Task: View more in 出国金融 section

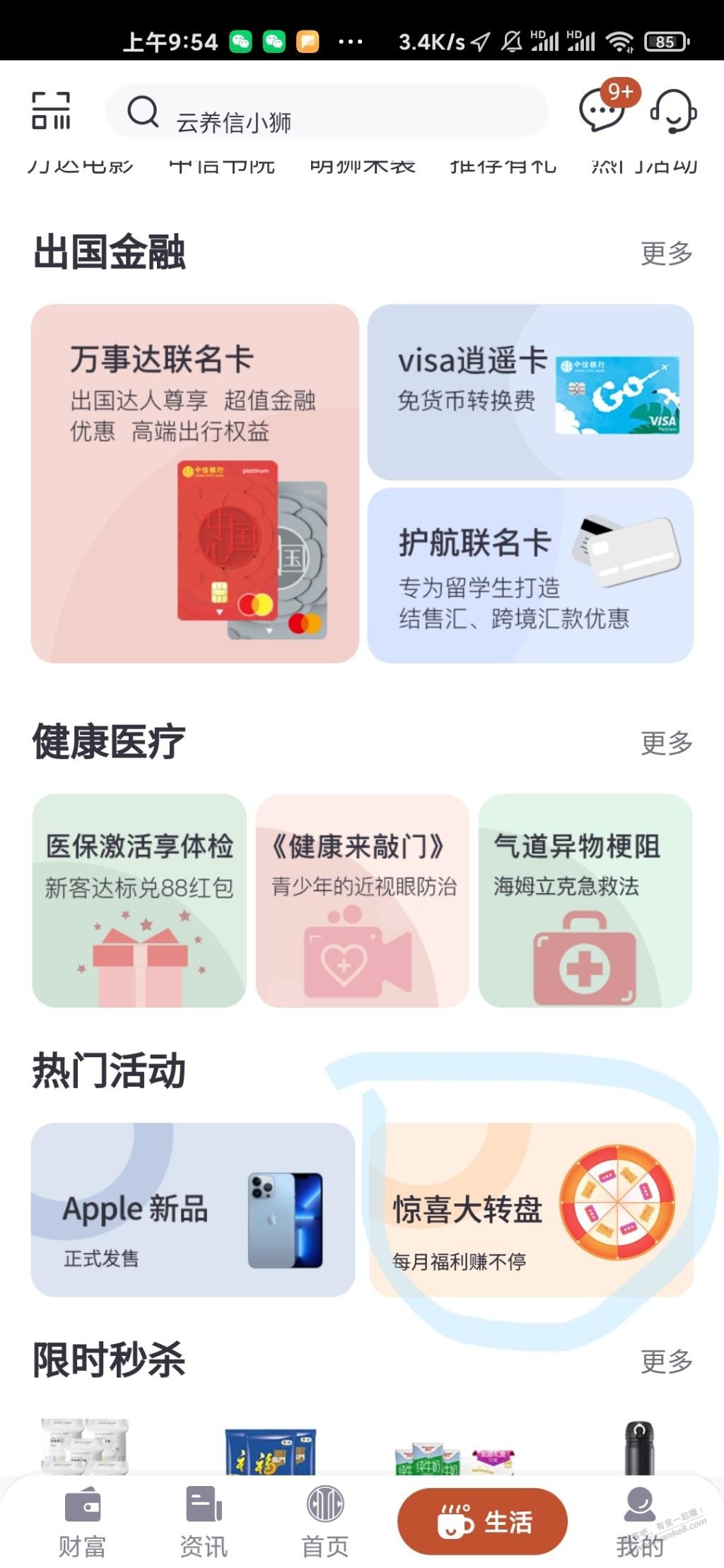Action: coord(666,253)
